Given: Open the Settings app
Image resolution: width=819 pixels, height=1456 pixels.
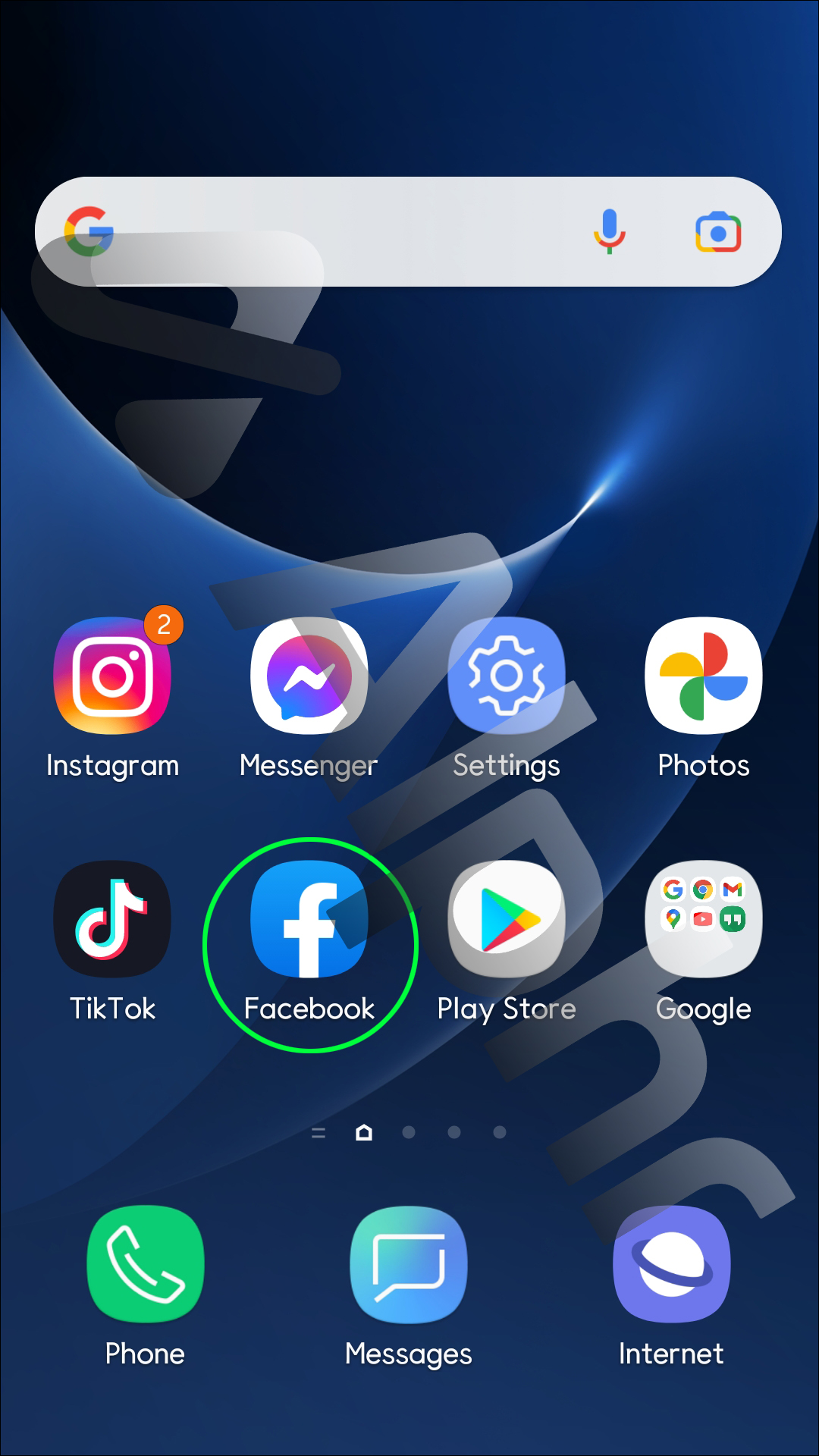Looking at the screenshot, I should (x=507, y=676).
